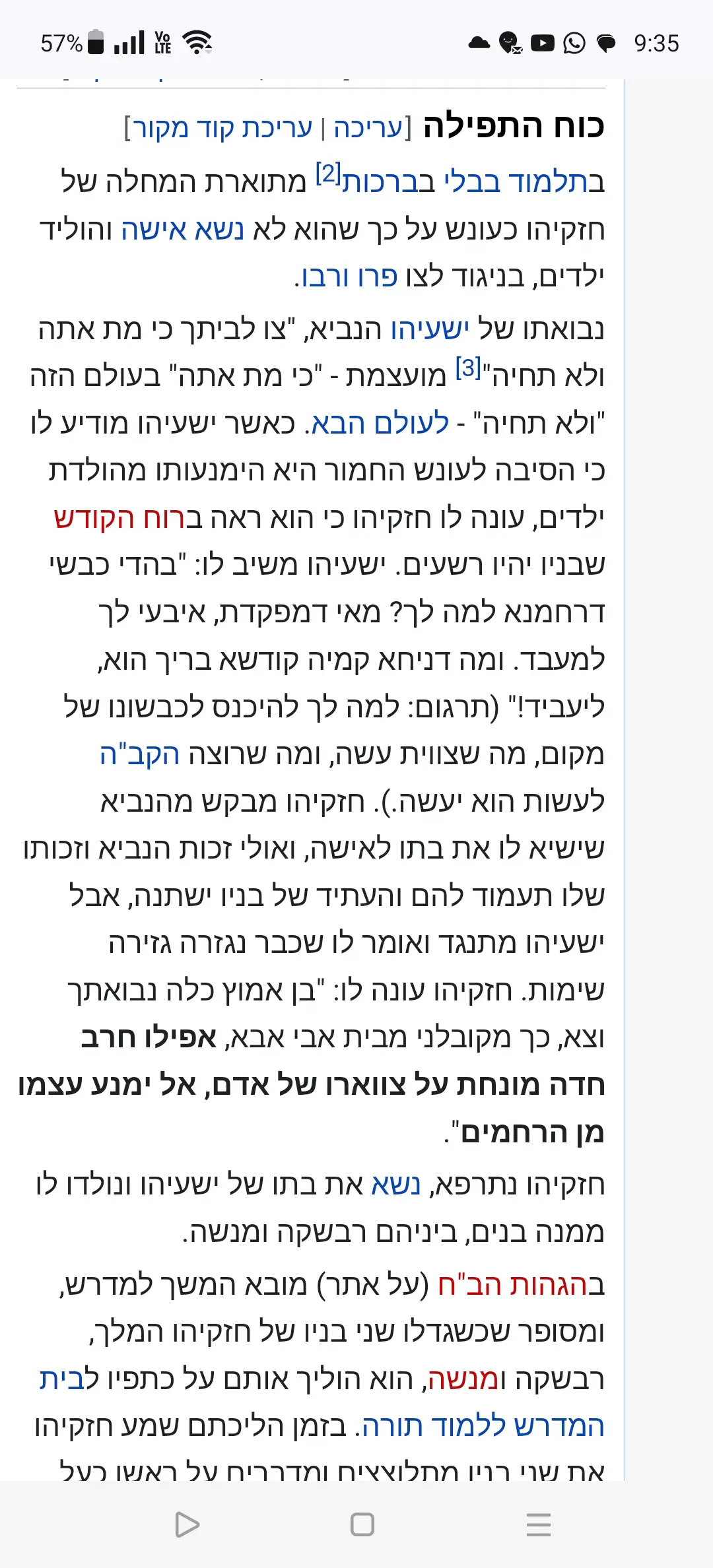The width and height of the screenshot is (713, 1568).
Task: Open footnote reference [3]
Action: 468,368
